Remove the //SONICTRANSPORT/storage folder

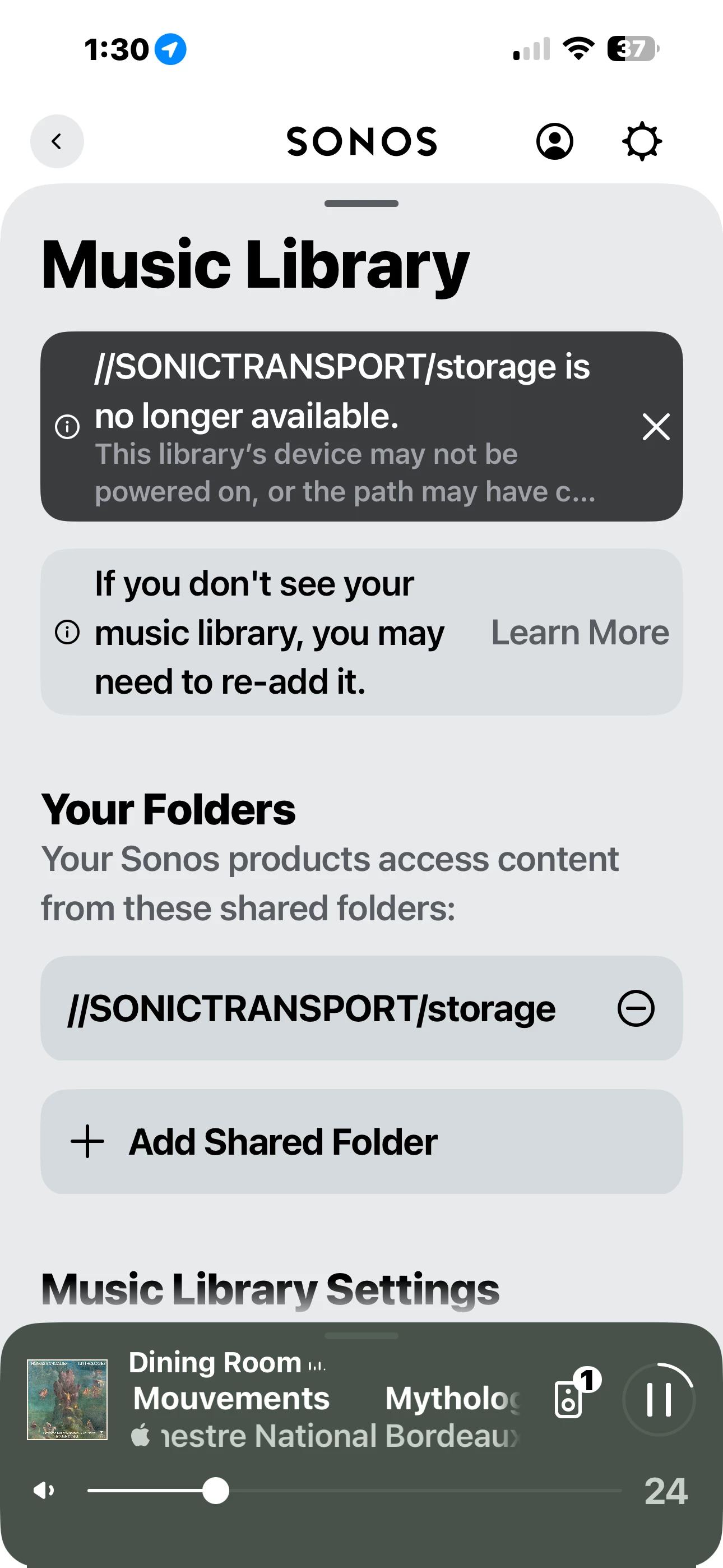coord(636,1008)
